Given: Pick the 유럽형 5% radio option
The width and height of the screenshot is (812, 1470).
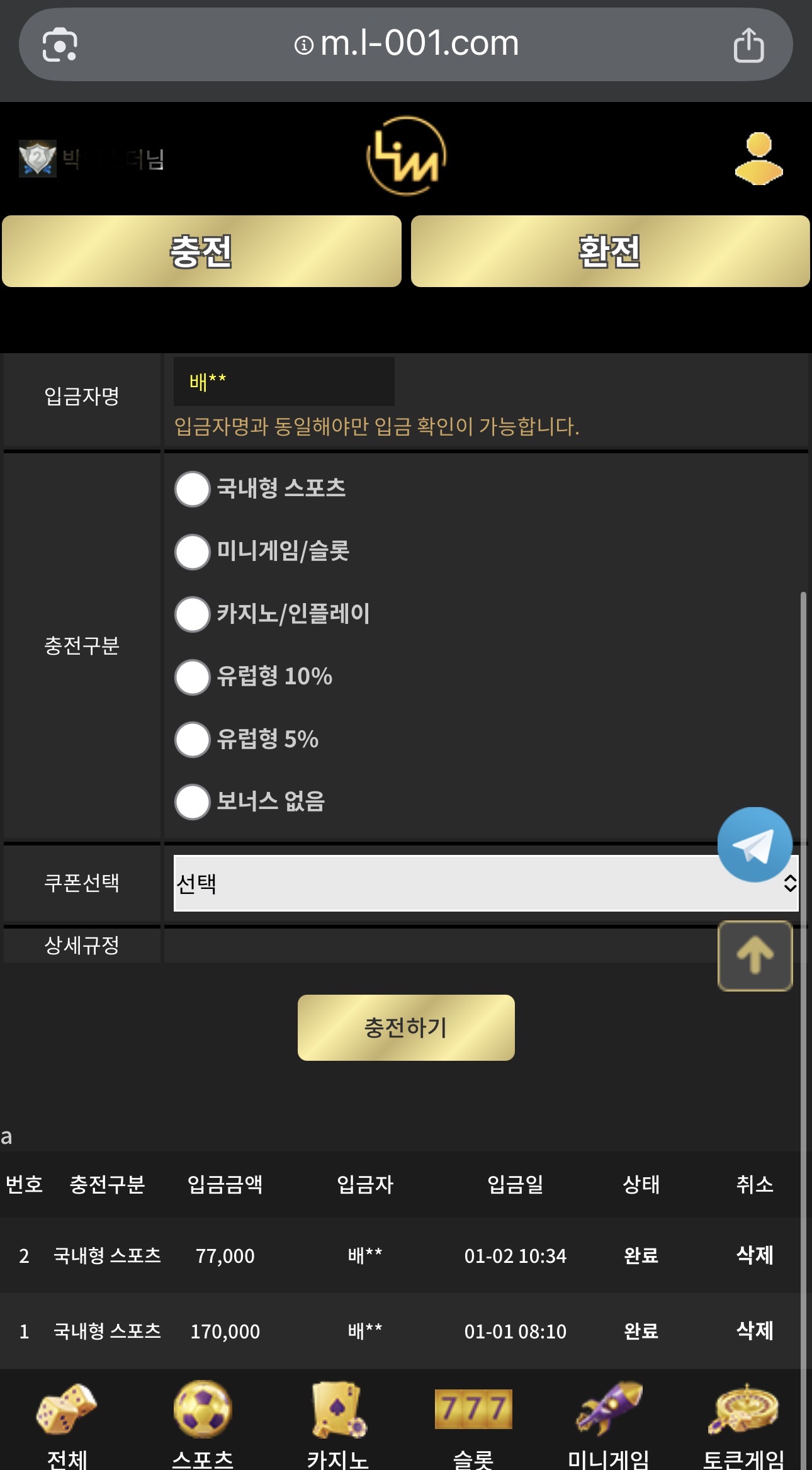Looking at the screenshot, I should coord(193,739).
